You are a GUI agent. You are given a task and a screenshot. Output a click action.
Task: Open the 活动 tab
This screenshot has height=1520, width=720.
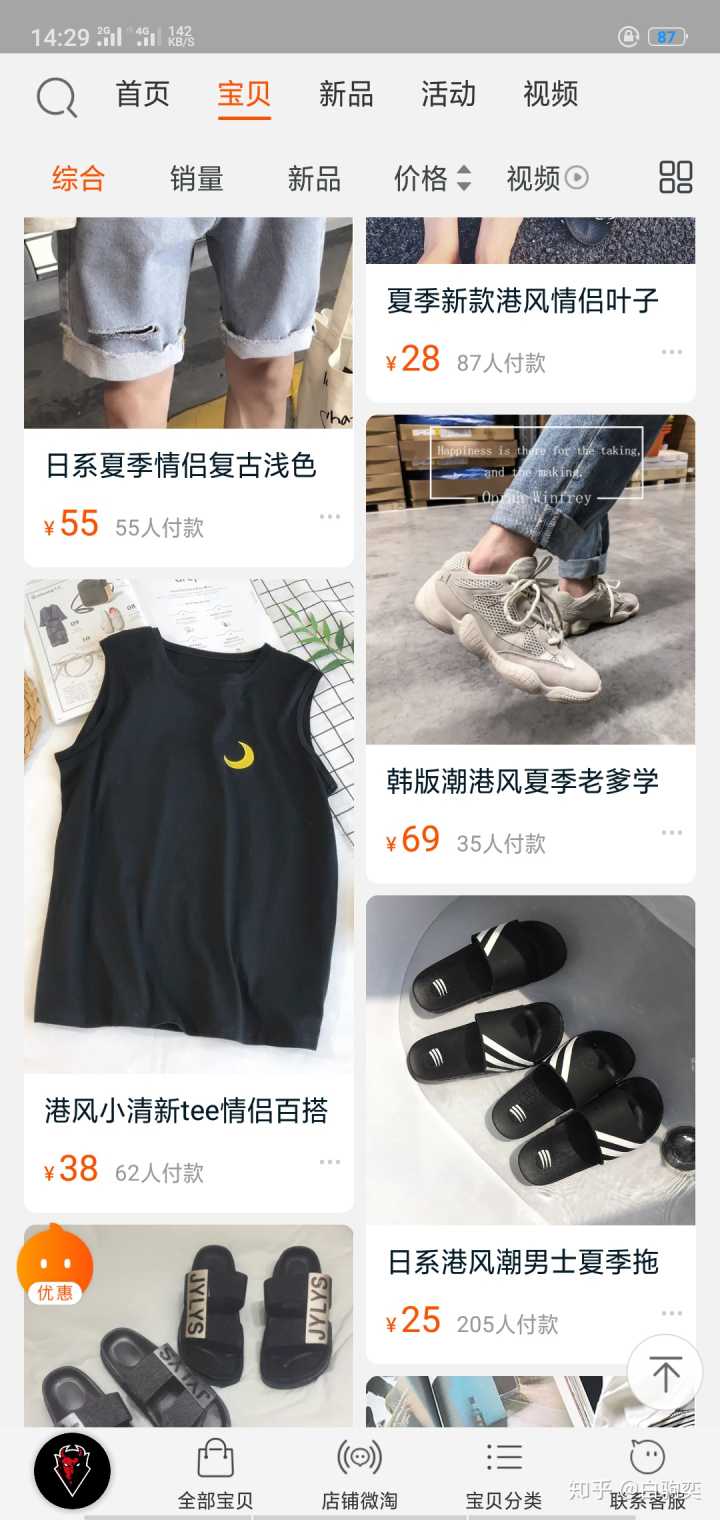point(448,94)
